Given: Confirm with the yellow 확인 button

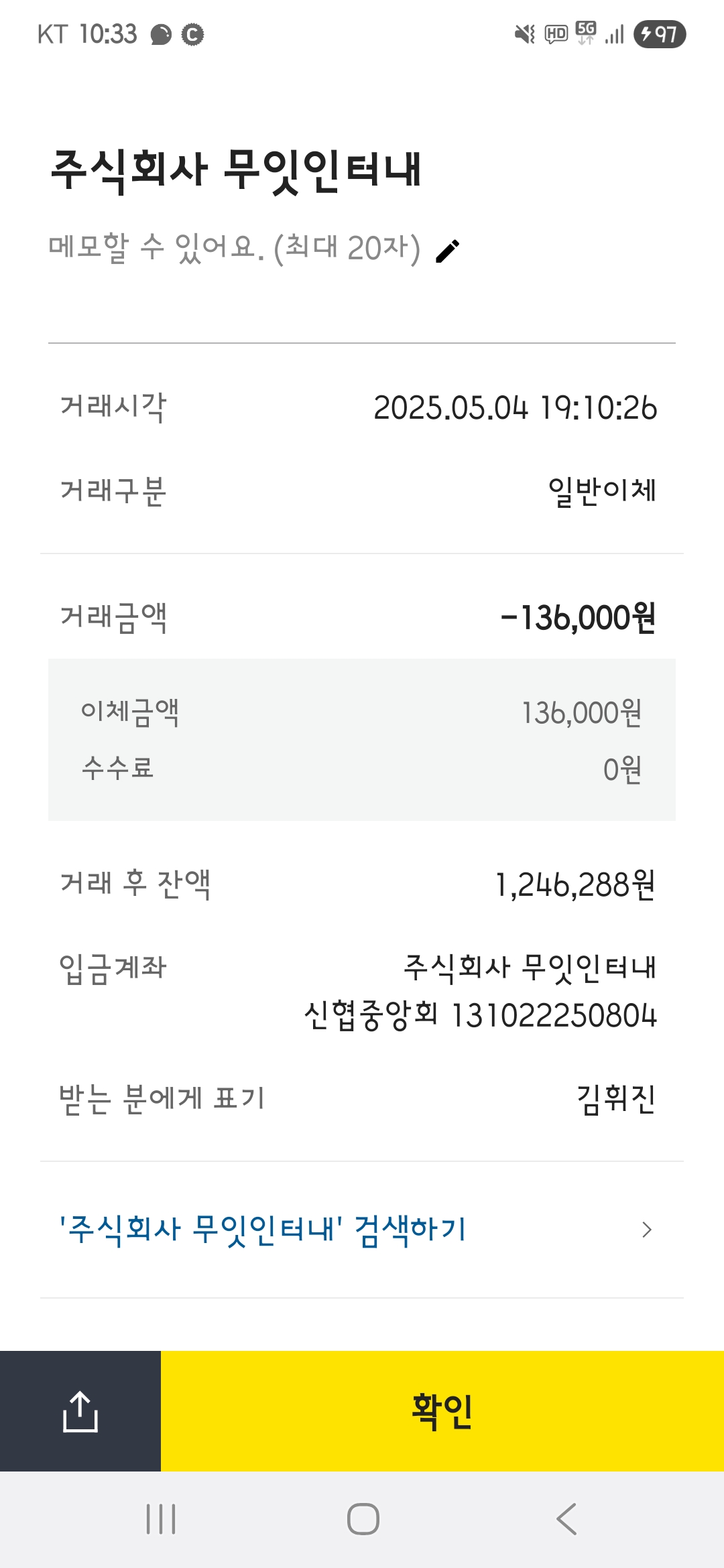Looking at the screenshot, I should pos(442,1411).
